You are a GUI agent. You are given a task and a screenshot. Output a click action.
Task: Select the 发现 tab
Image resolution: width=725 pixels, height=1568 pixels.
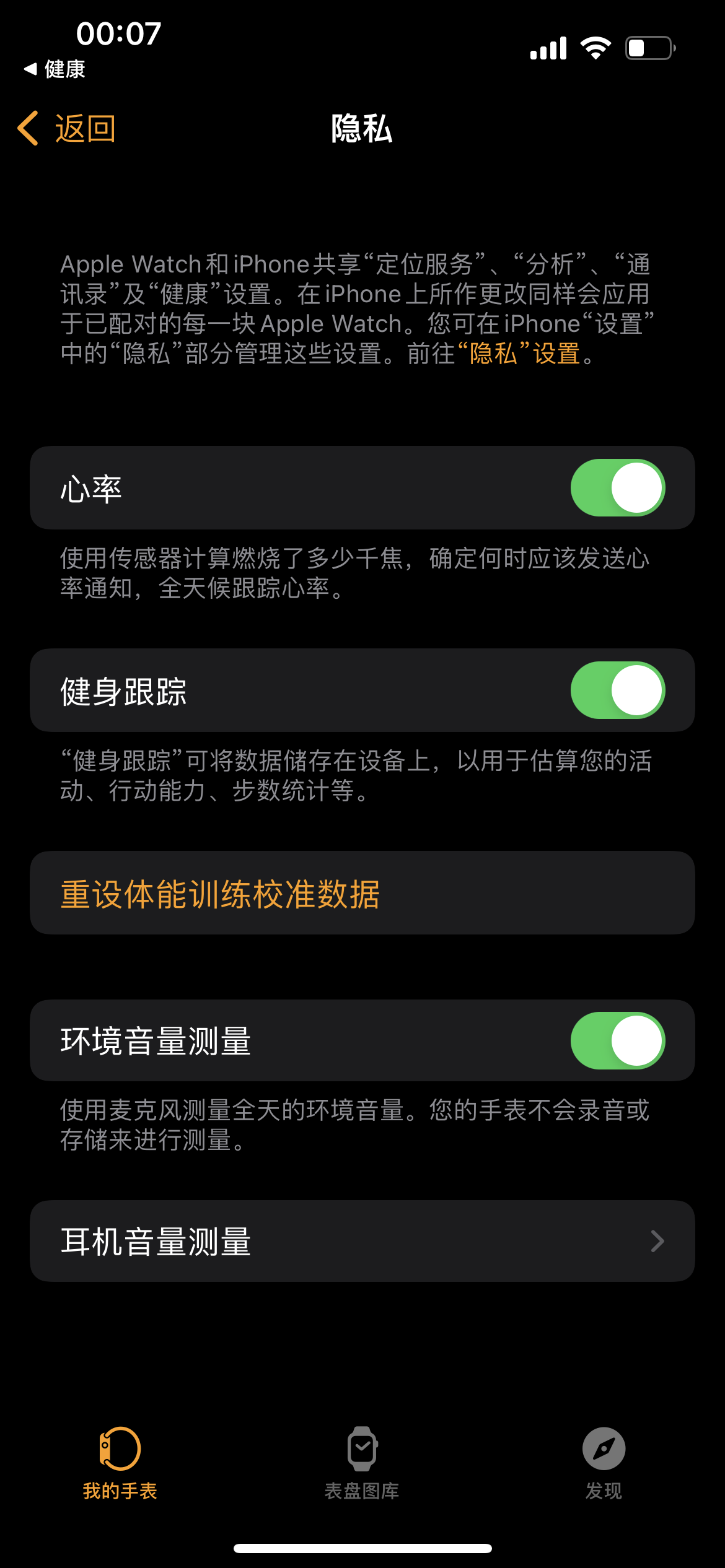tap(604, 1463)
